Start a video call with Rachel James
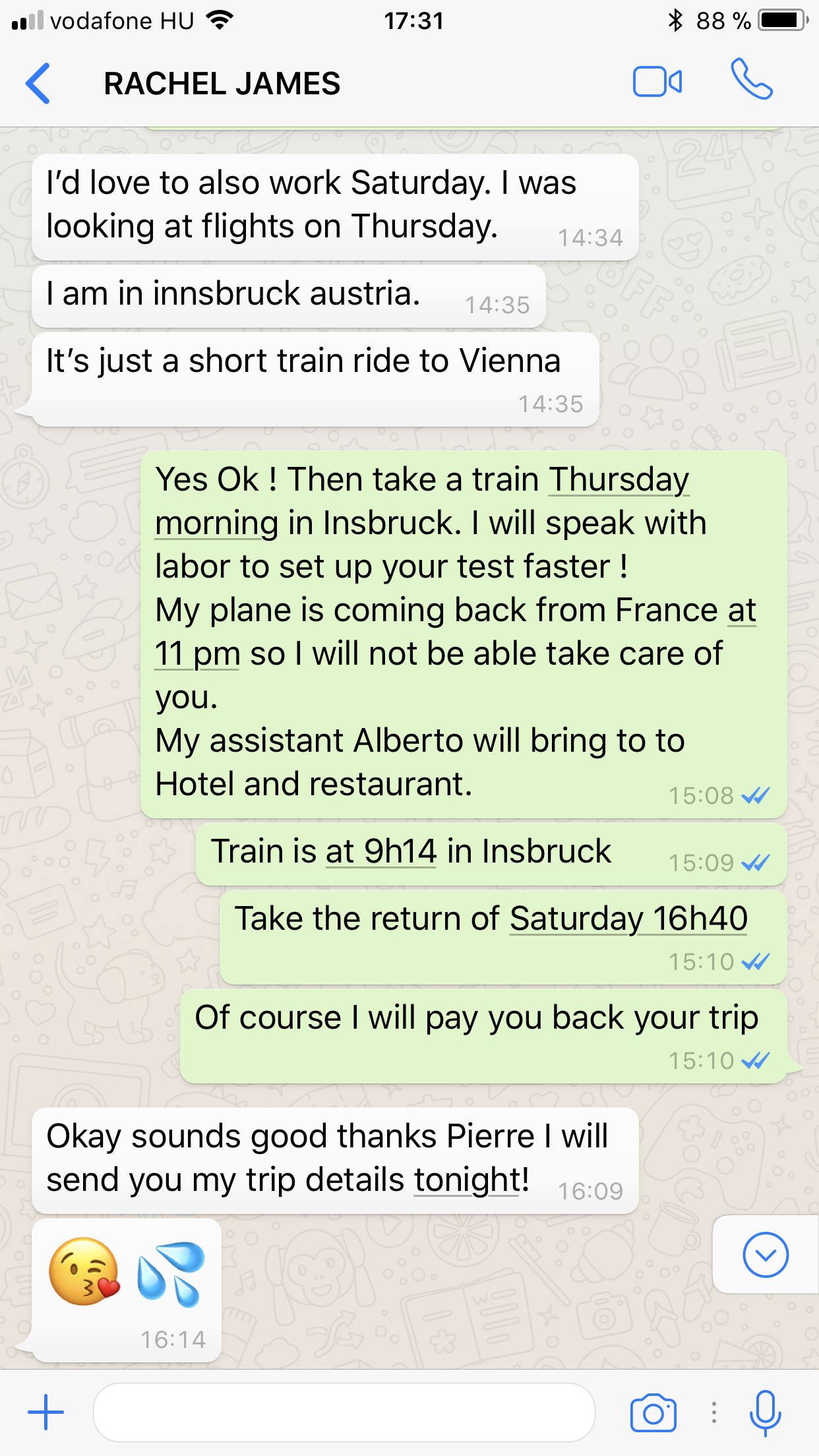Screen dimensions: 819x1456 point(657,82)
